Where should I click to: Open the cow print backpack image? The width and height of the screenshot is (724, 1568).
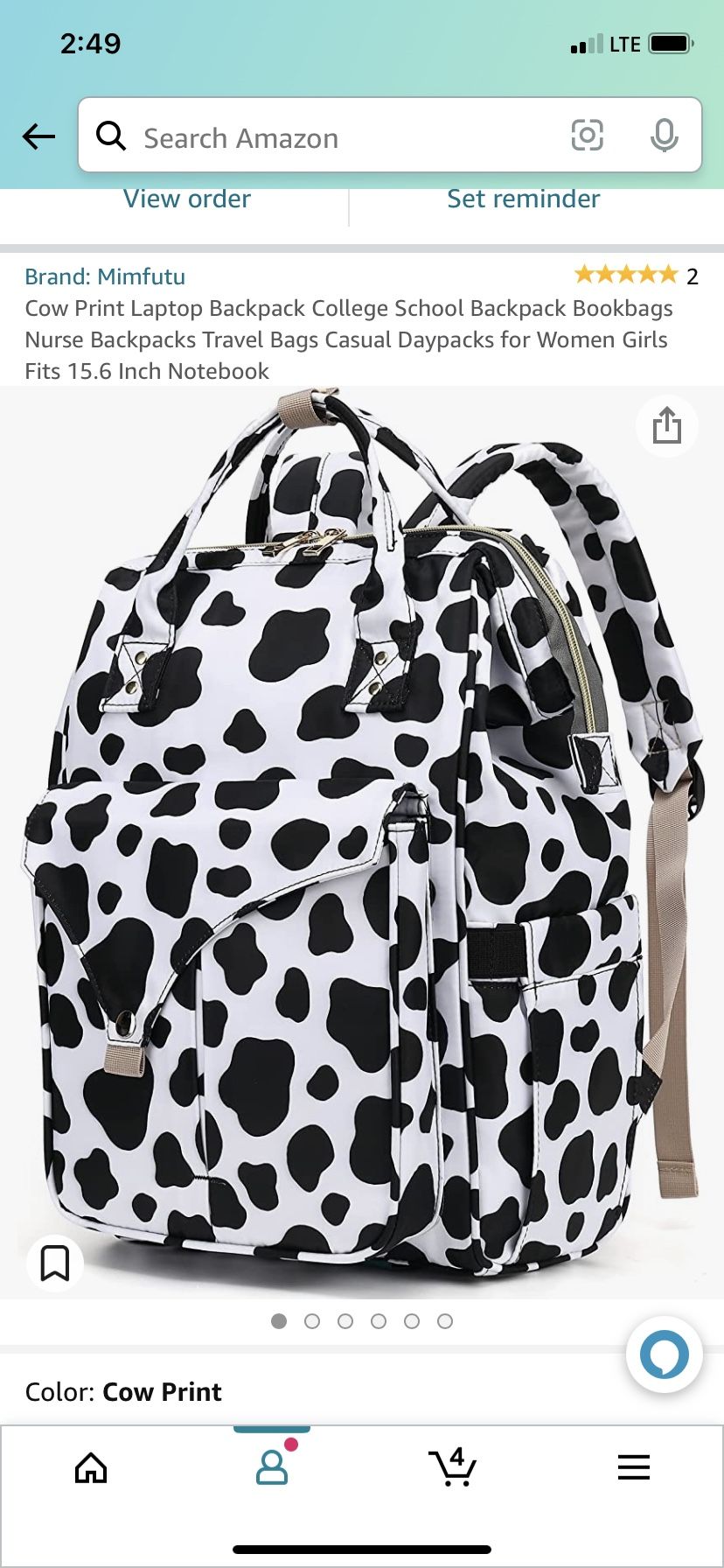pyautogui.click(x=362, y=842)
